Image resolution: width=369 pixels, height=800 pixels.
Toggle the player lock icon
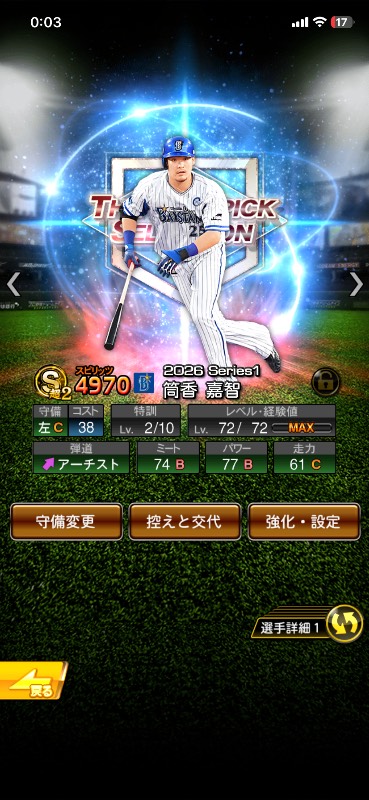(x=325, y=382)
